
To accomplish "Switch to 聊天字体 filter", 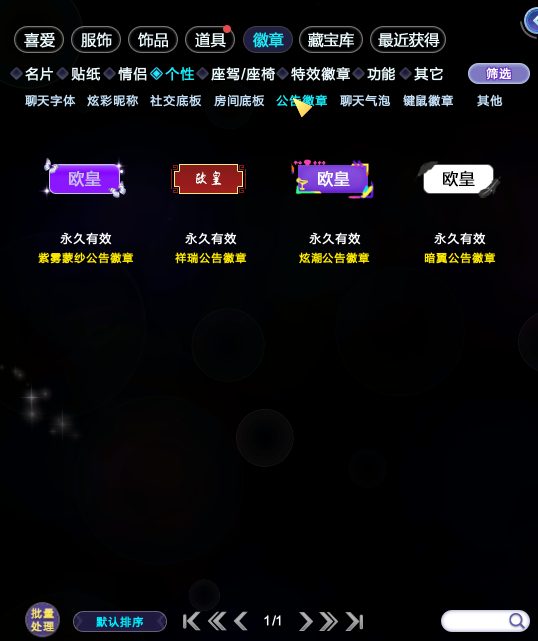I will (50, 101).
